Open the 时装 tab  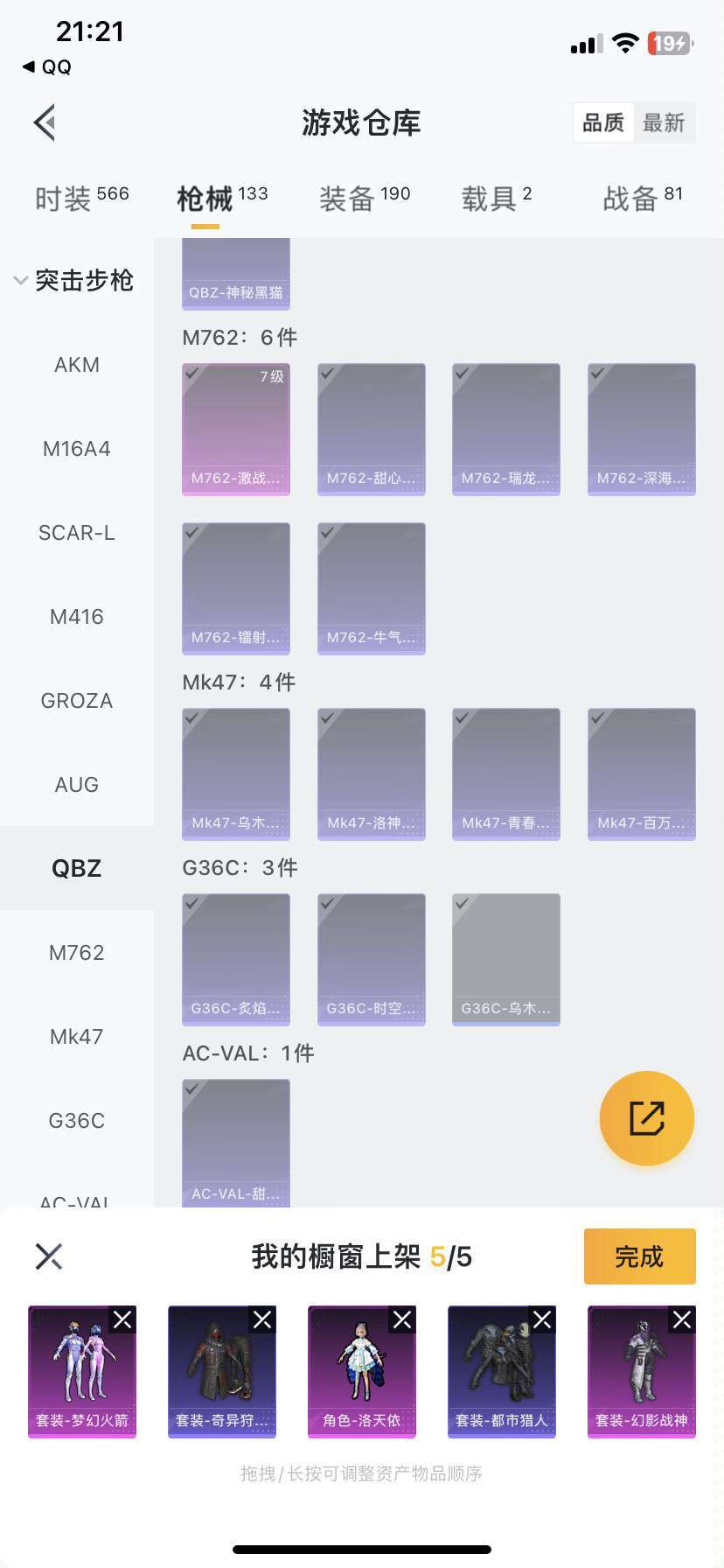[x=81, y=198]
